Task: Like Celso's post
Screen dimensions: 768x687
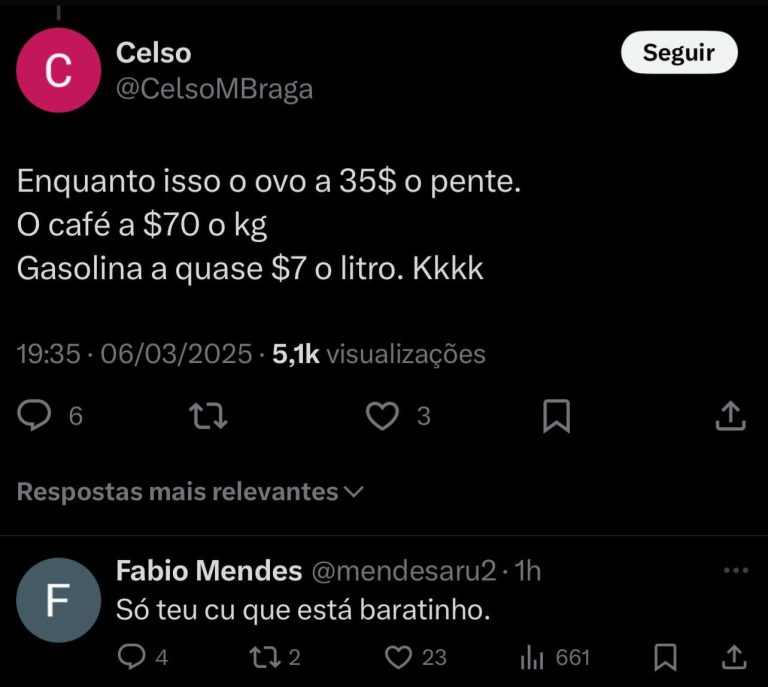Action: click(x=383, y=416)
